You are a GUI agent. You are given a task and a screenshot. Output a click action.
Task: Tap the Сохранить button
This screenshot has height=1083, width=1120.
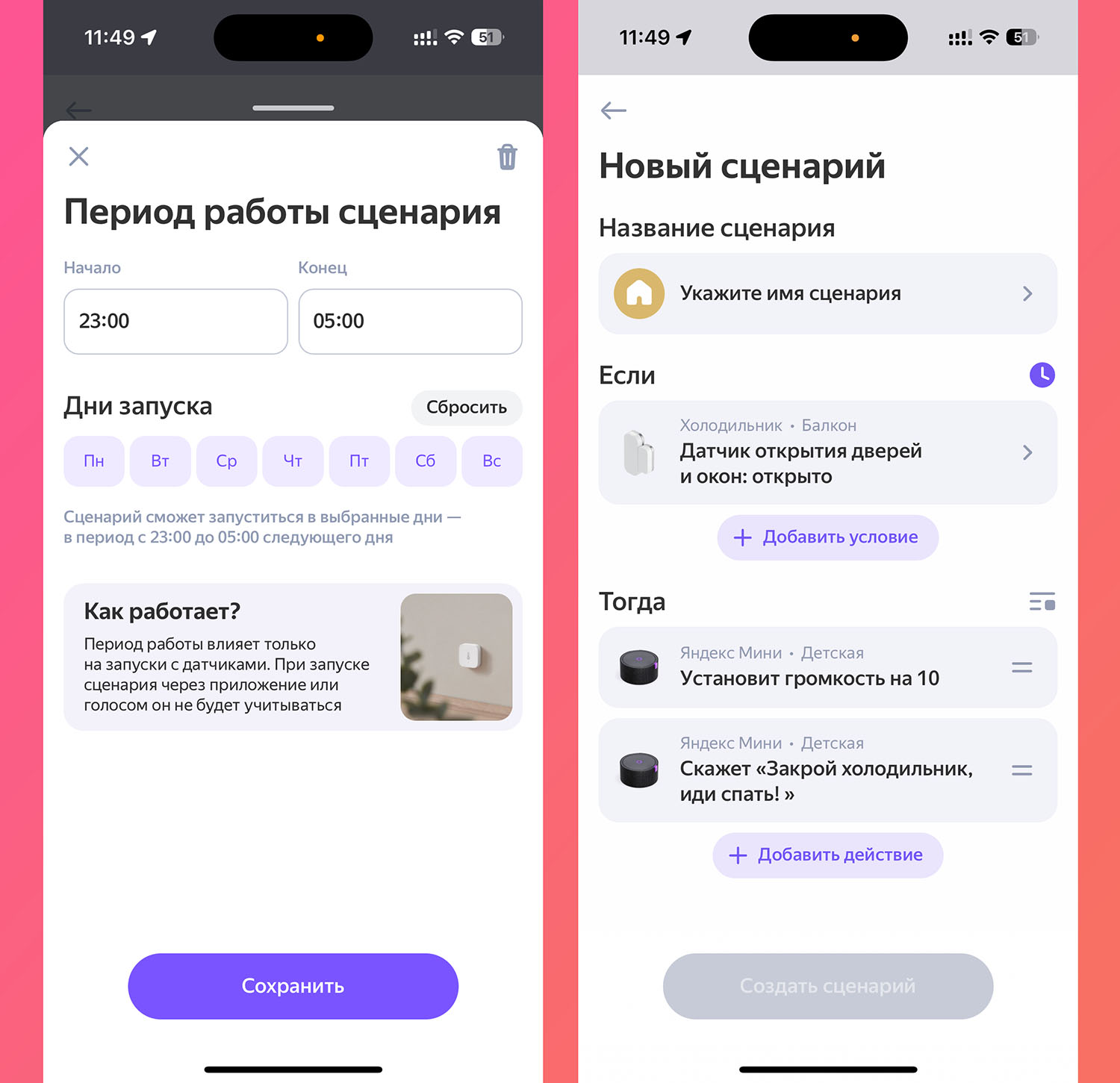[293, 986]
